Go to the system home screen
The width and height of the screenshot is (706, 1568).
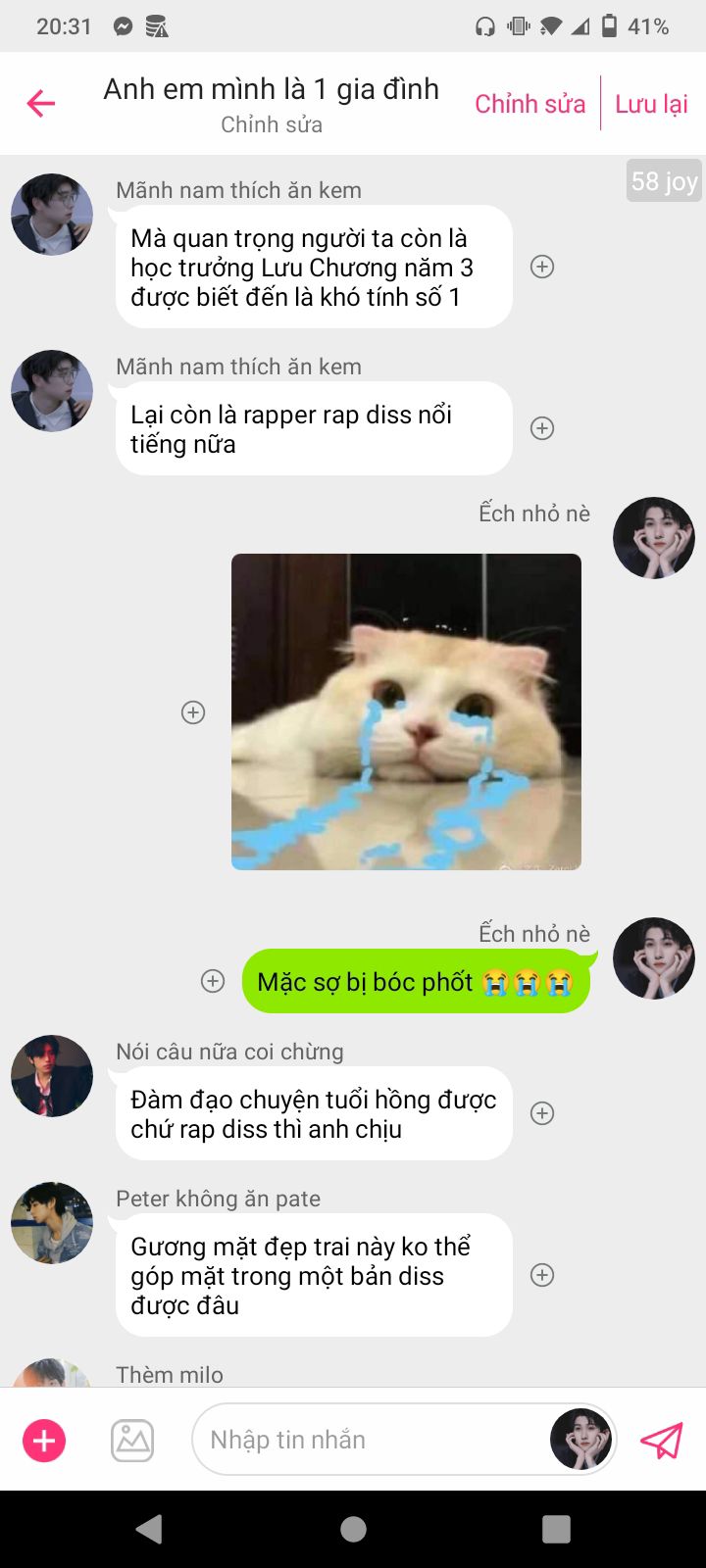pos(353,1529)
